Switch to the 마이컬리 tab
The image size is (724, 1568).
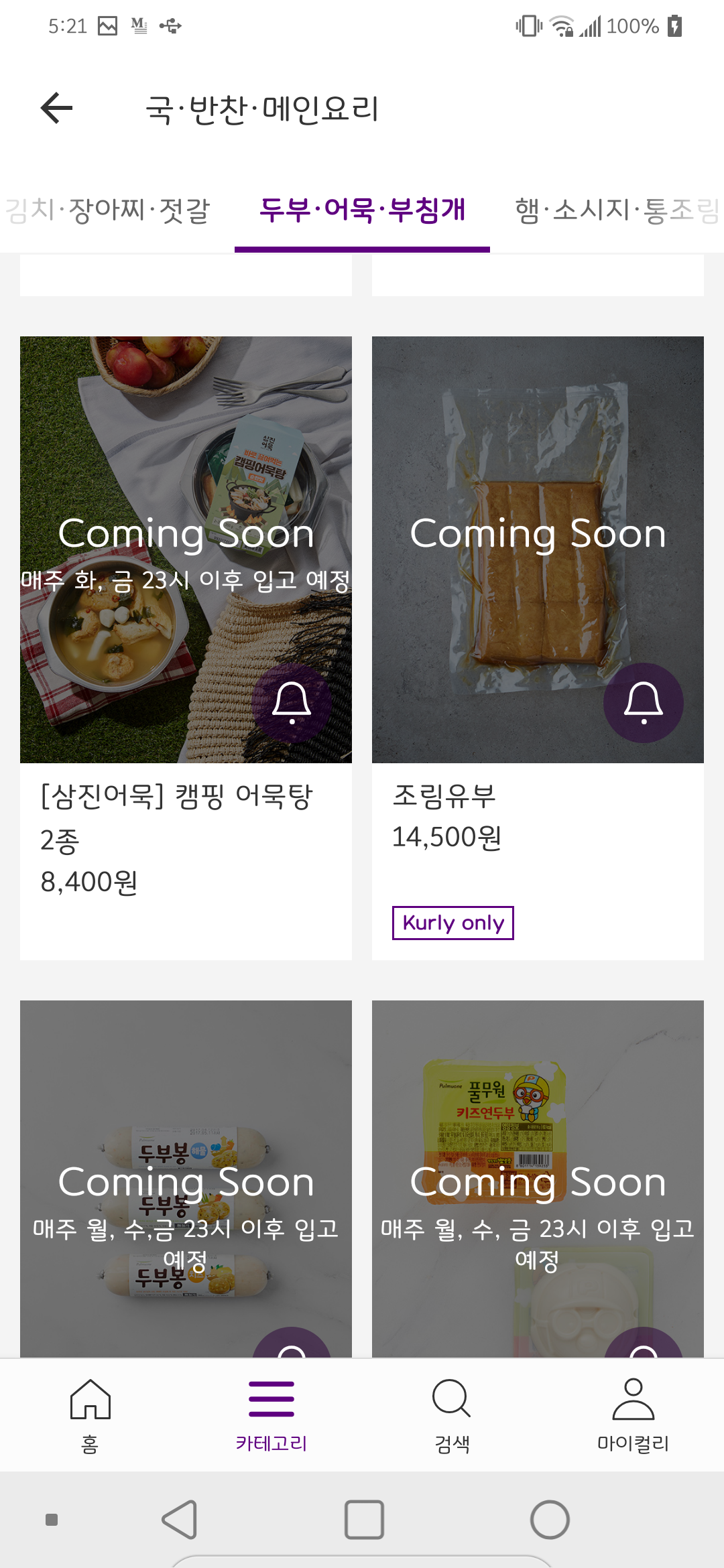pos(633,1415)
